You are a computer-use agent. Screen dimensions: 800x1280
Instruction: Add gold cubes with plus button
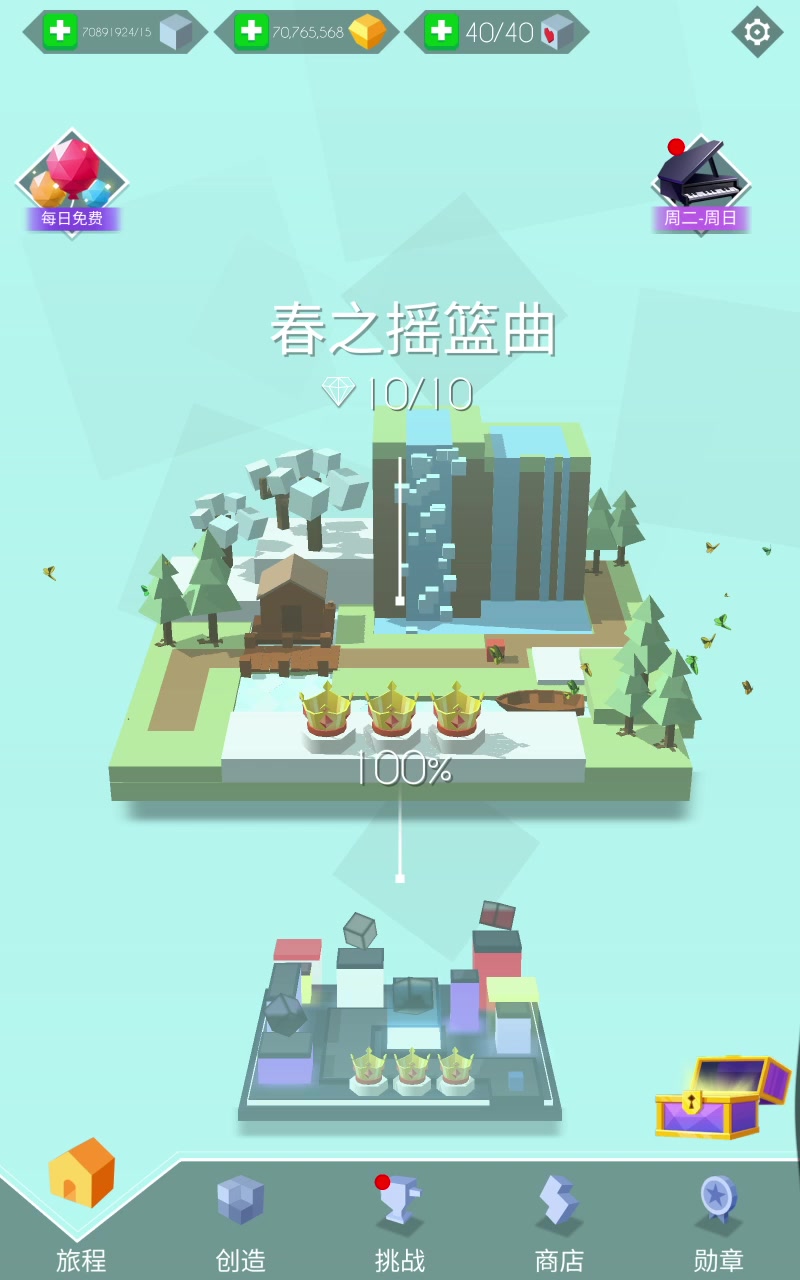point(251,32)
